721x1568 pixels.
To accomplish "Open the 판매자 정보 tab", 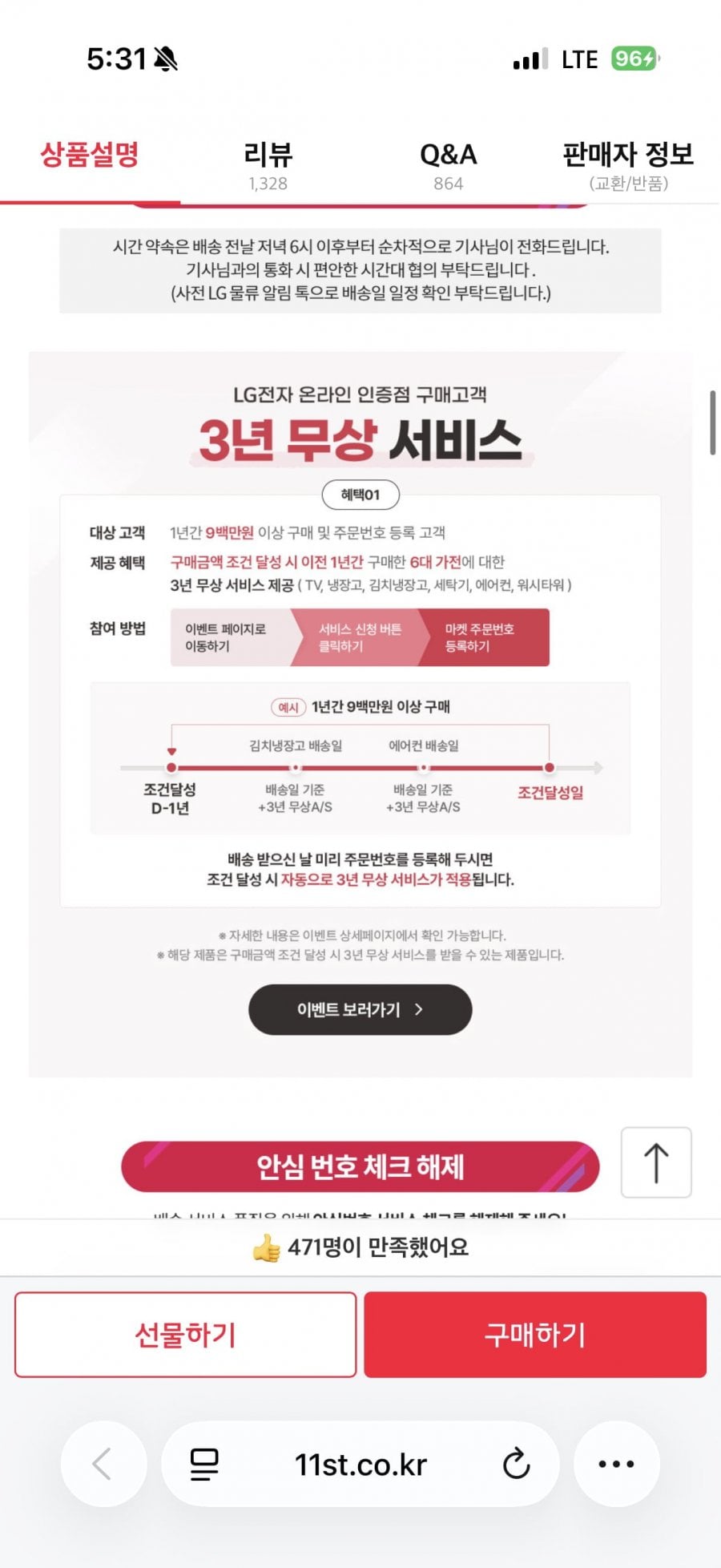I will pyautogui.click(x=627, y=166).
